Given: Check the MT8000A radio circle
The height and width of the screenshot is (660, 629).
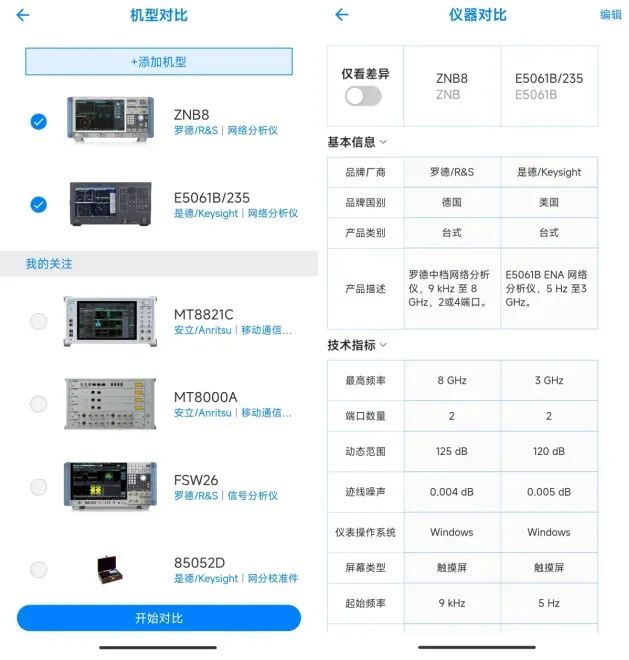Looking at the screenshot, I should (x=38, y=404).
